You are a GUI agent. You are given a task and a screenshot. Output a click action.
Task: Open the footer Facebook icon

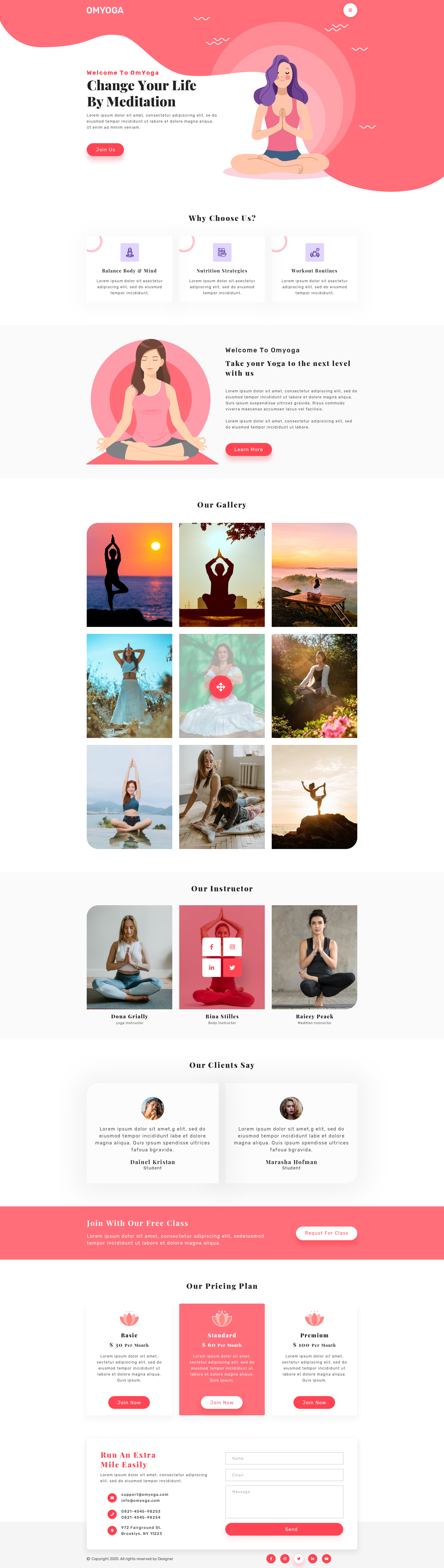tap(271, 1559)
